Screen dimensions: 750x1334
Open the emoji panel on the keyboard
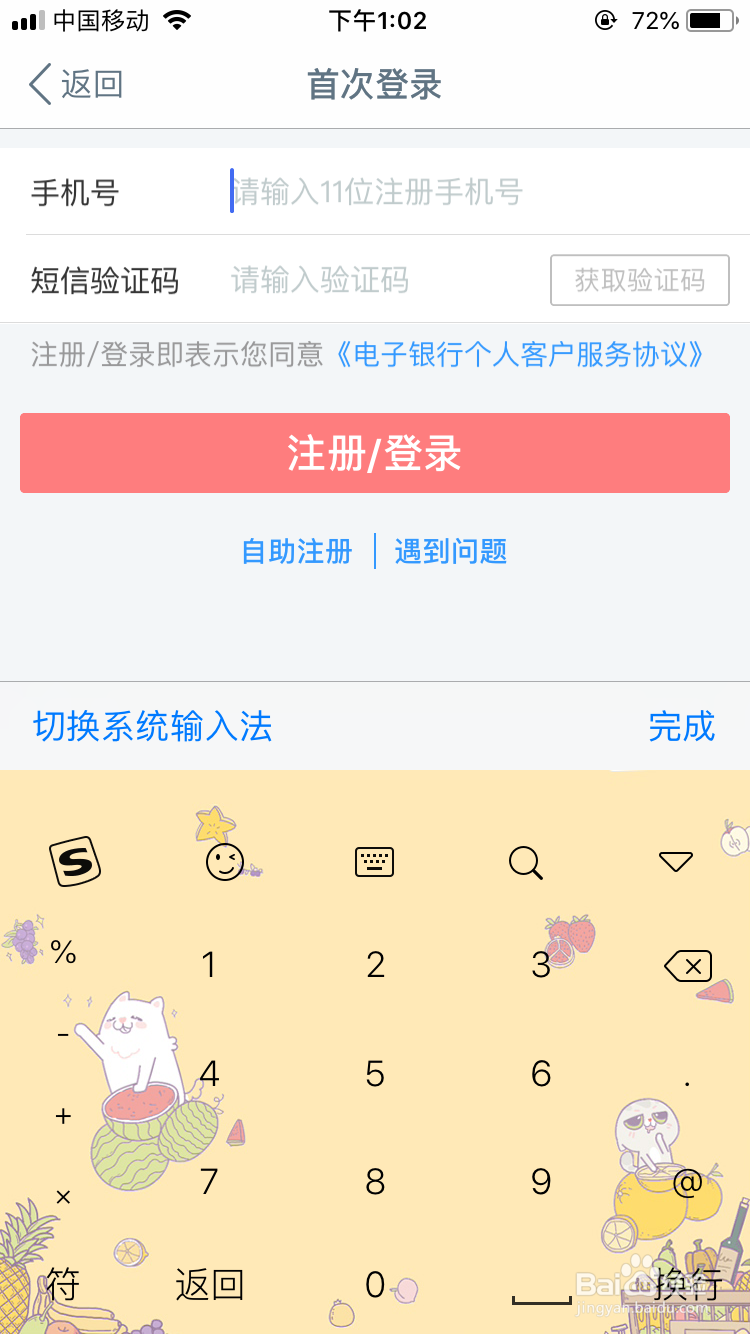click(x=225, y=862)
